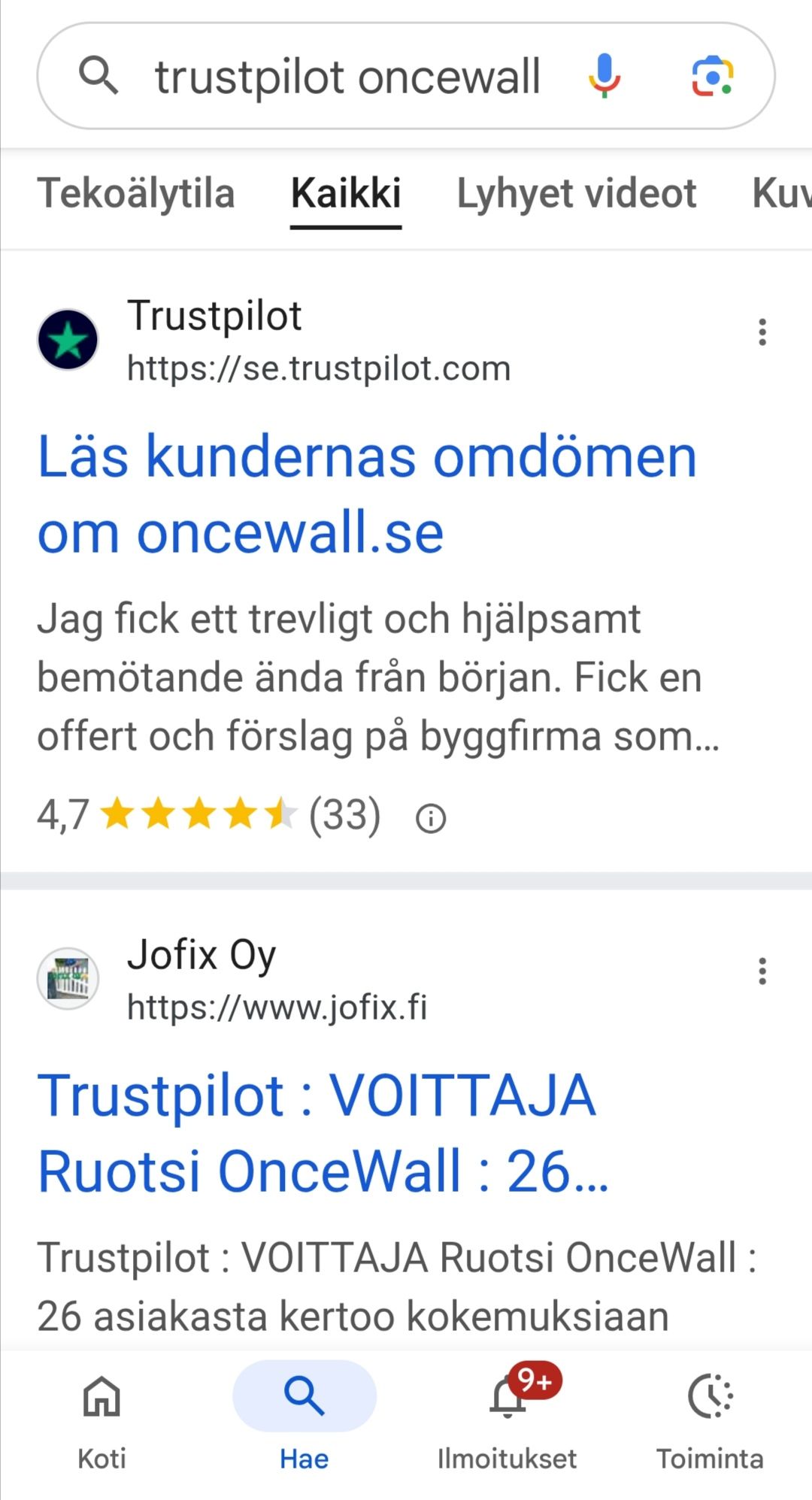Open the overflow menu for the Trustpilot result
This screenshot has height=1500, width=812.
(762, 332)
